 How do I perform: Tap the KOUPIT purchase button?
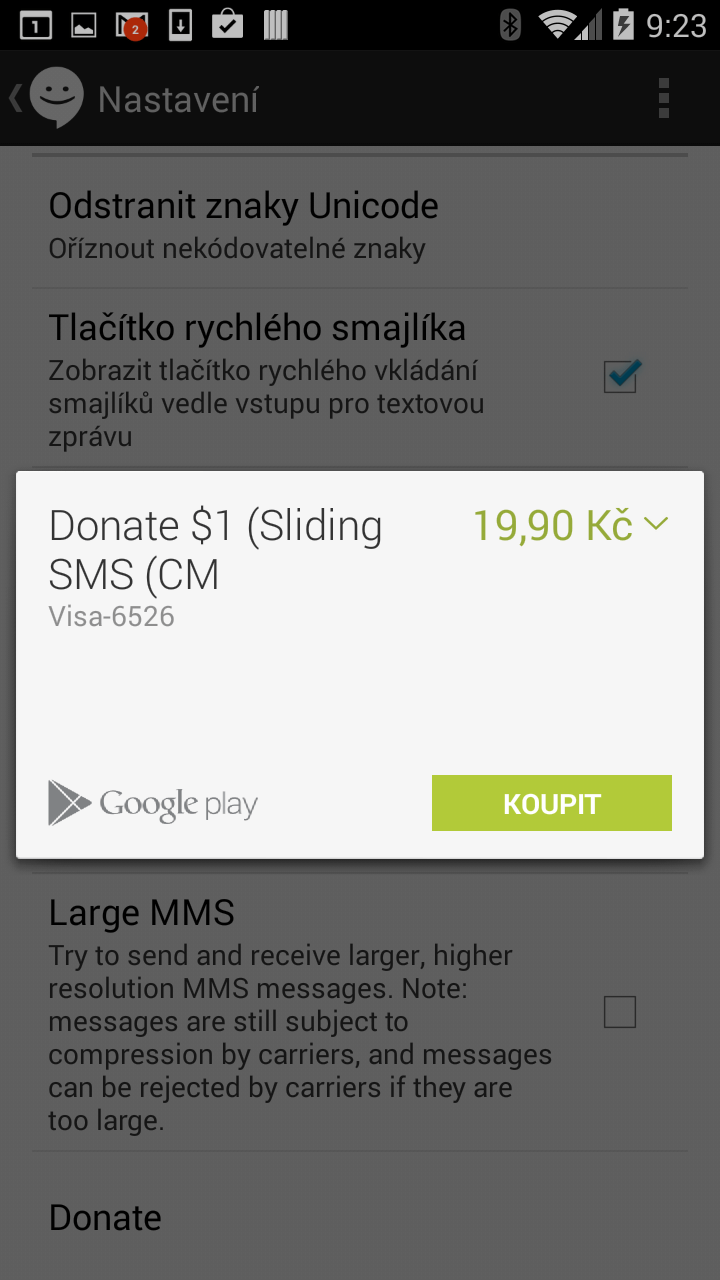pos(551,803)
